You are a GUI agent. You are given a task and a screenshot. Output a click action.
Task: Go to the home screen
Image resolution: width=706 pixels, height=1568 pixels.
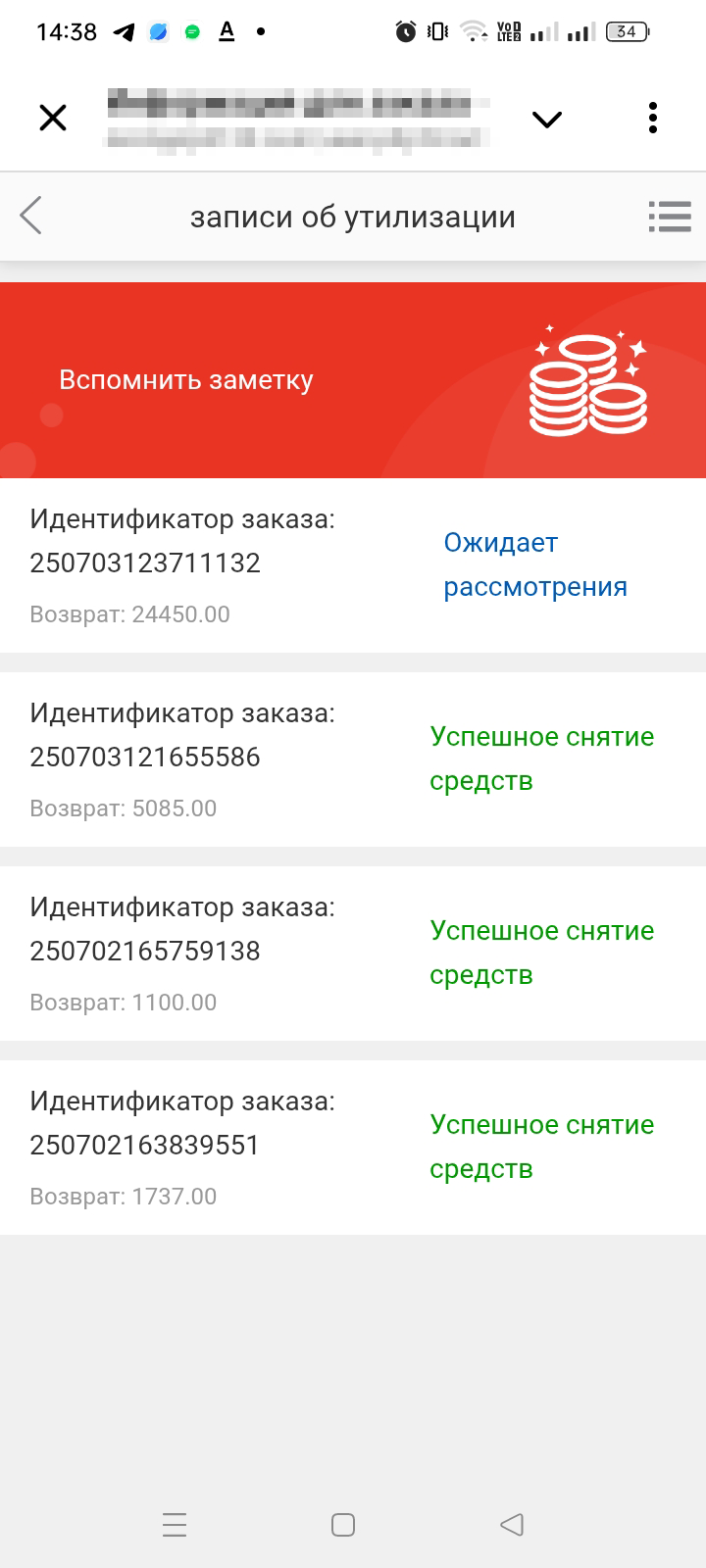pyautogui.click(x=343, y=1525)
